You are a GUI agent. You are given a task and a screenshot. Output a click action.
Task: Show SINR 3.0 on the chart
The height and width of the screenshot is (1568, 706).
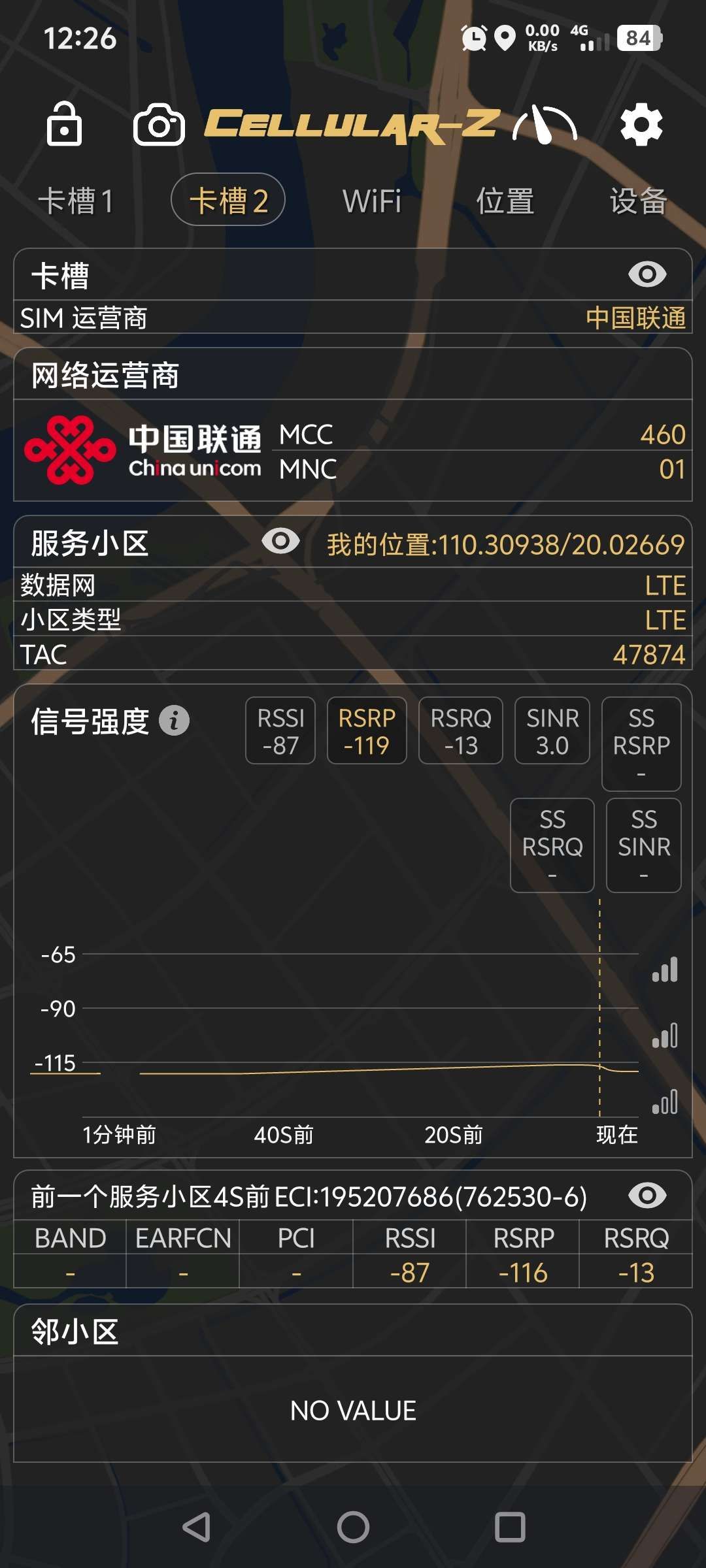pyautogui.click(x=552, y=730)
